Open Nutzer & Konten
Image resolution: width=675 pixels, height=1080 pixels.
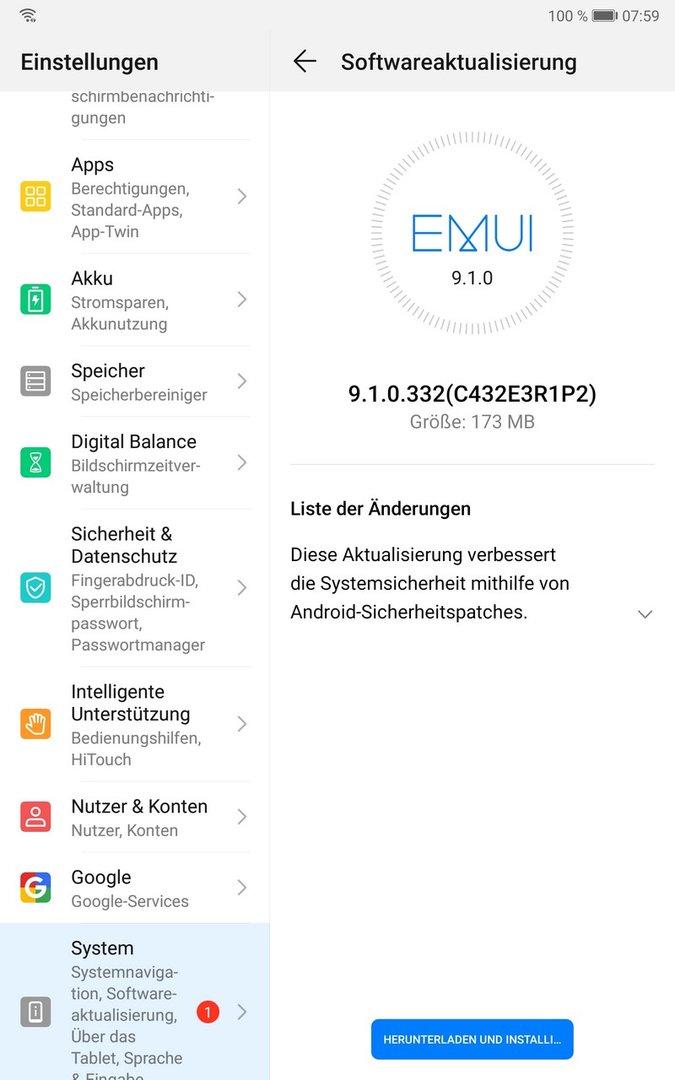(135, 817)
